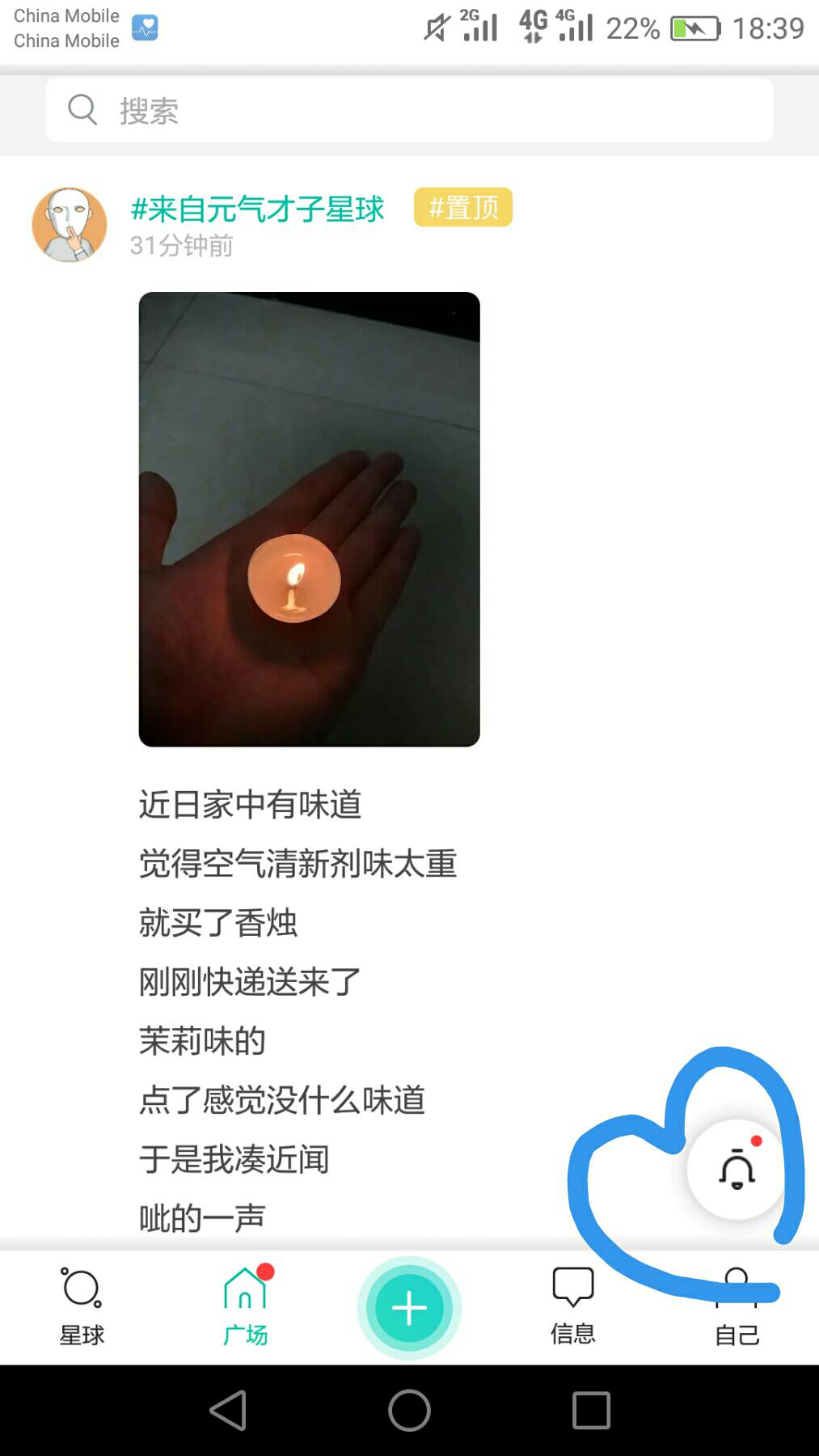Select the 广场 tab

245,1307
